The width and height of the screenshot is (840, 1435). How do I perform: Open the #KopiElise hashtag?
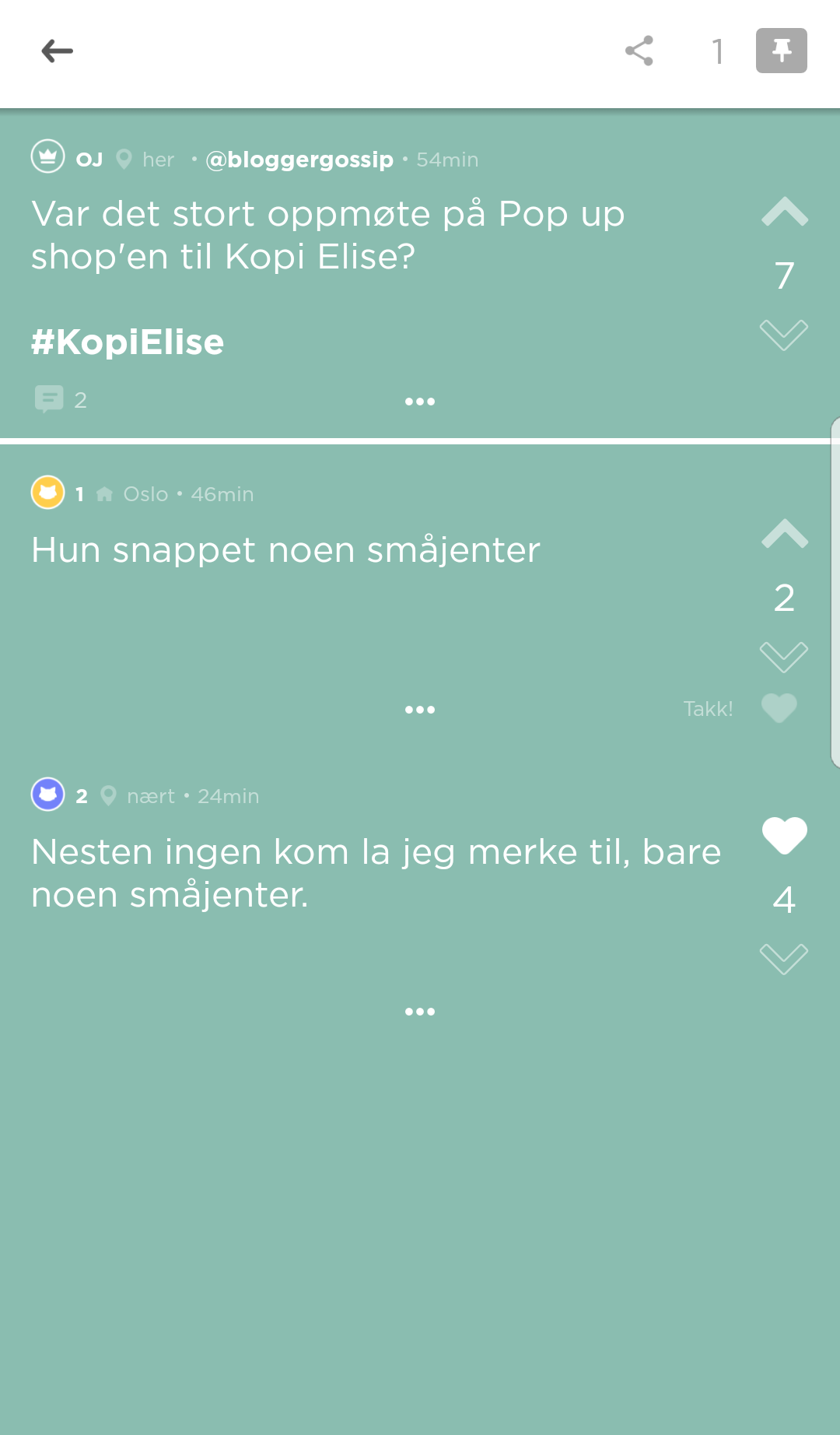[x=128, y=342]
